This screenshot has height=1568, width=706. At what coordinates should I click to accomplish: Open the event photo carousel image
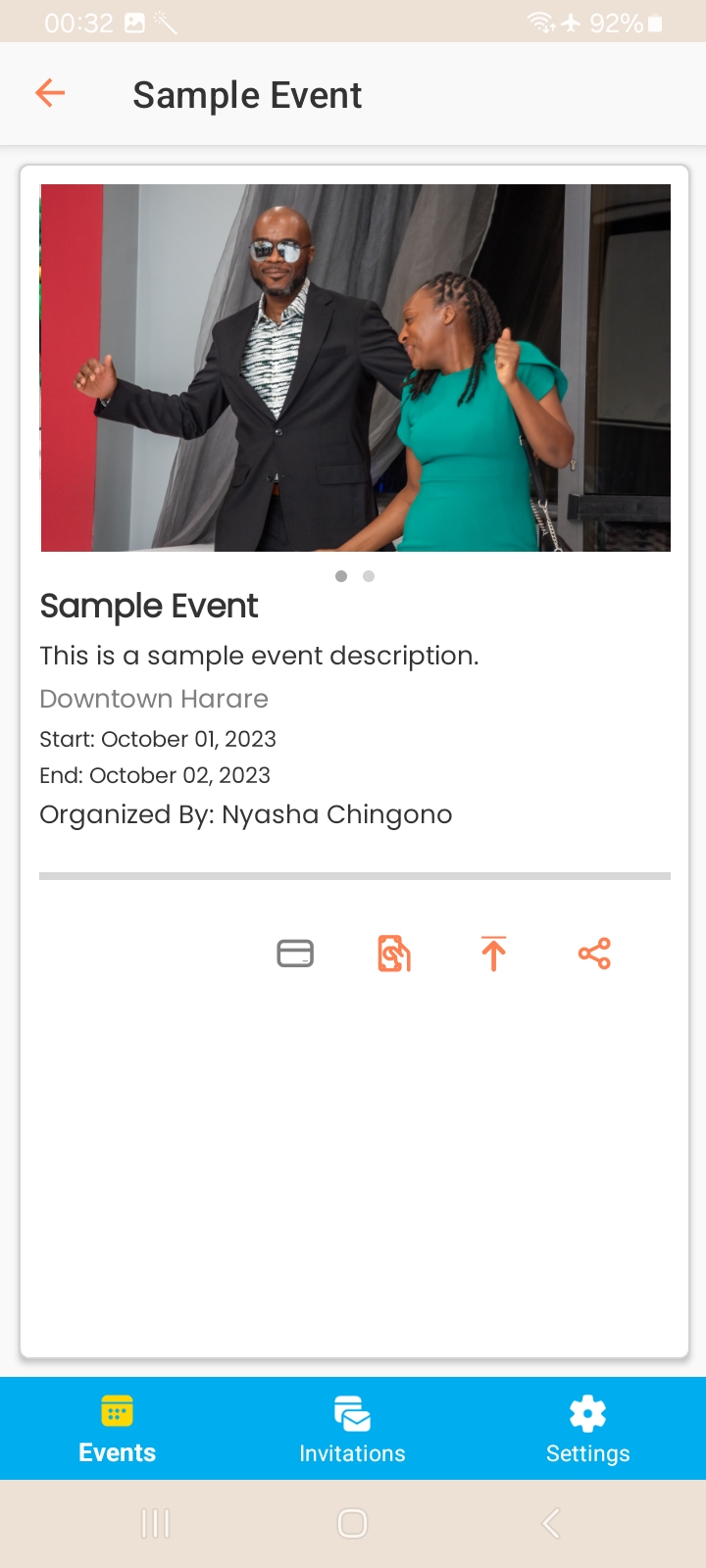pyautogui.click(x=355, y=367)
